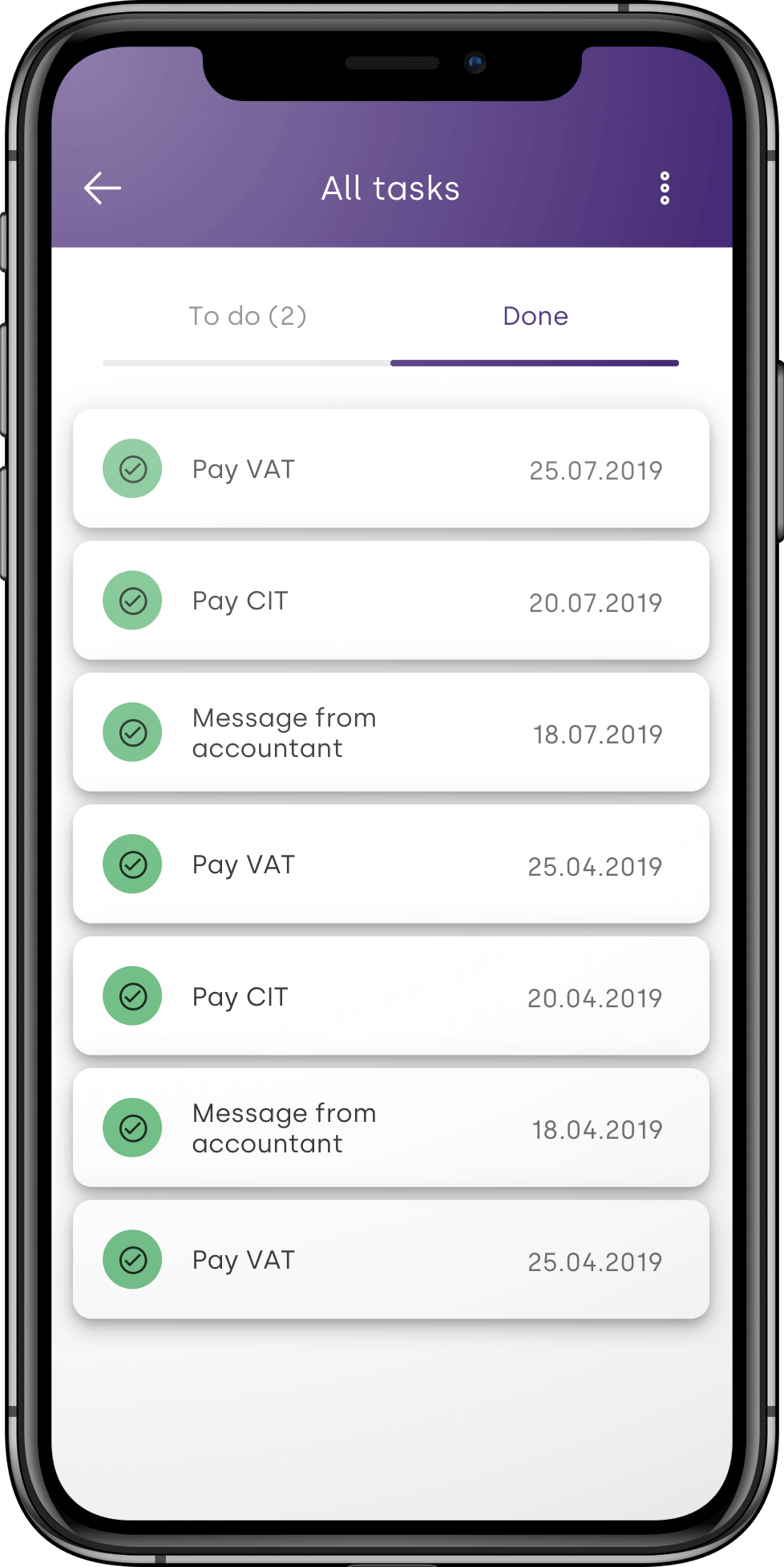
Task: Open the Pay VAT task dated 25.07.2019
Action: 390,469
